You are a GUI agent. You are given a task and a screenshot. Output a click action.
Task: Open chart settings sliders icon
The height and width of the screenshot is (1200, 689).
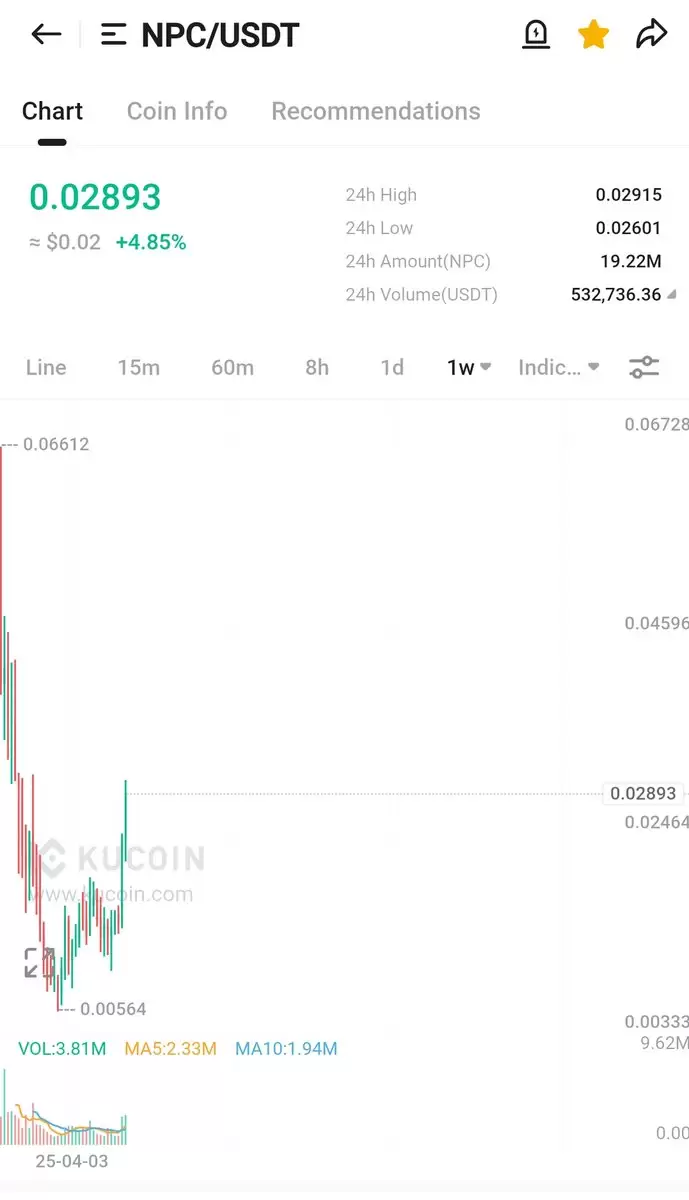(x=644, y=367)
